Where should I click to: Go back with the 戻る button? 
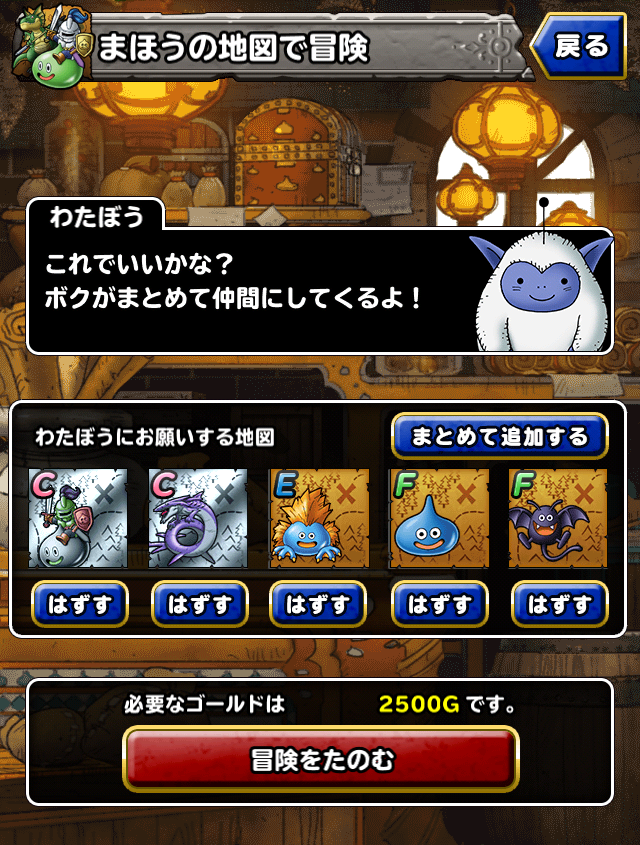pyautogui.click(x=580, y=46)
